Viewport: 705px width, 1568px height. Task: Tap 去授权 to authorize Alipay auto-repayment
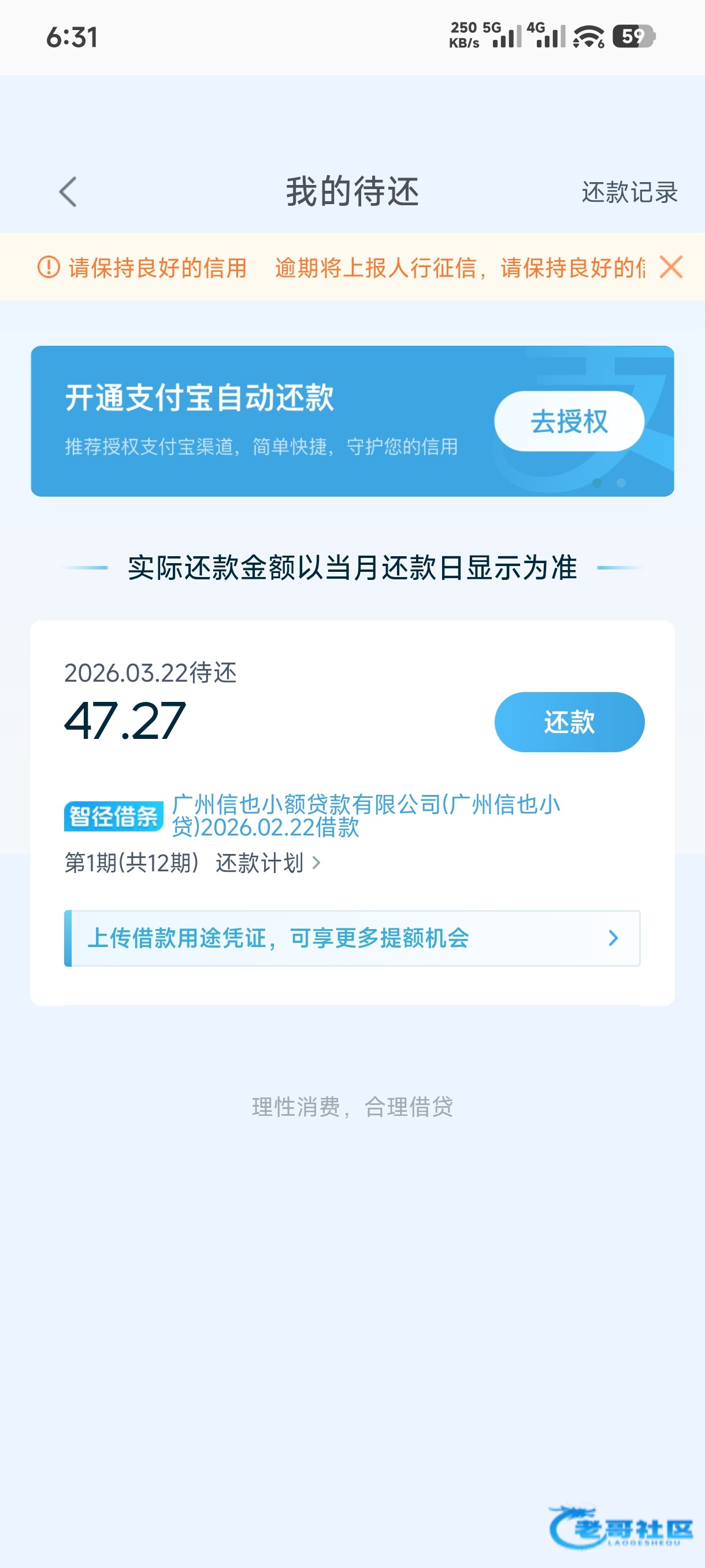point(569,421)
